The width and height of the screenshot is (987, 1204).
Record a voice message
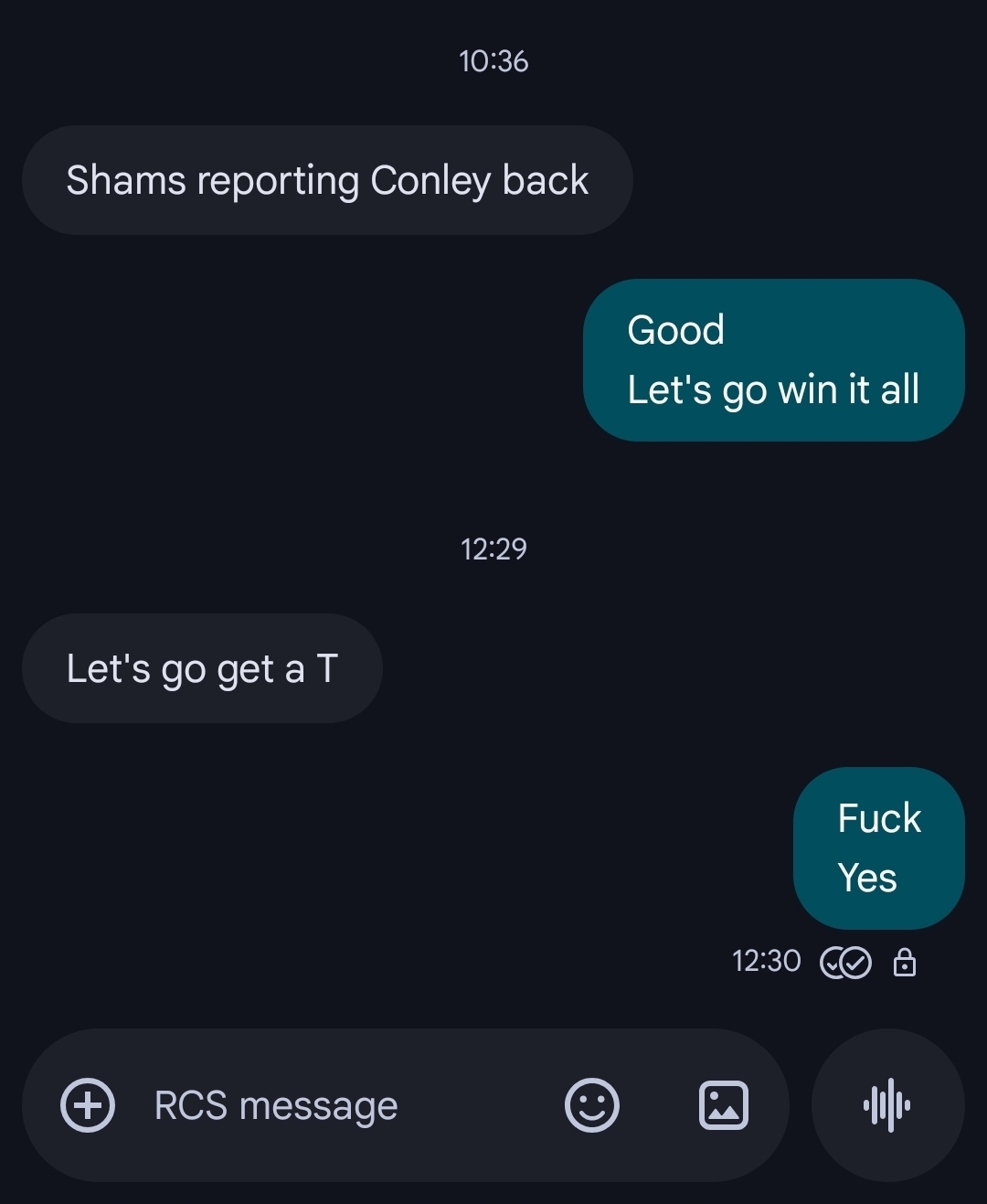(x=887, y=1105)
